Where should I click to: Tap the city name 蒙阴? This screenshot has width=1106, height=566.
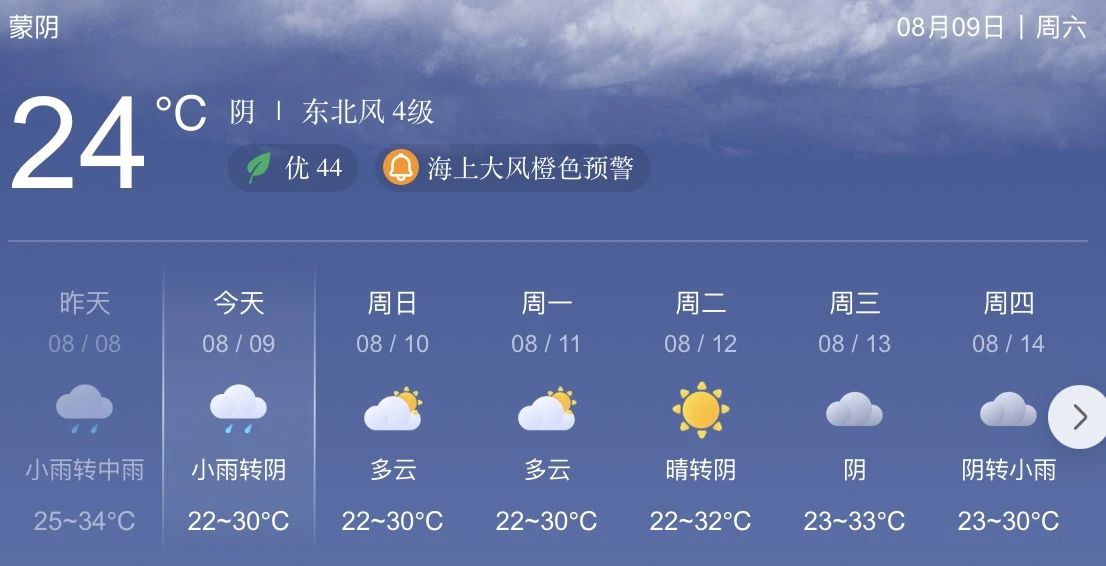(35, 28)
